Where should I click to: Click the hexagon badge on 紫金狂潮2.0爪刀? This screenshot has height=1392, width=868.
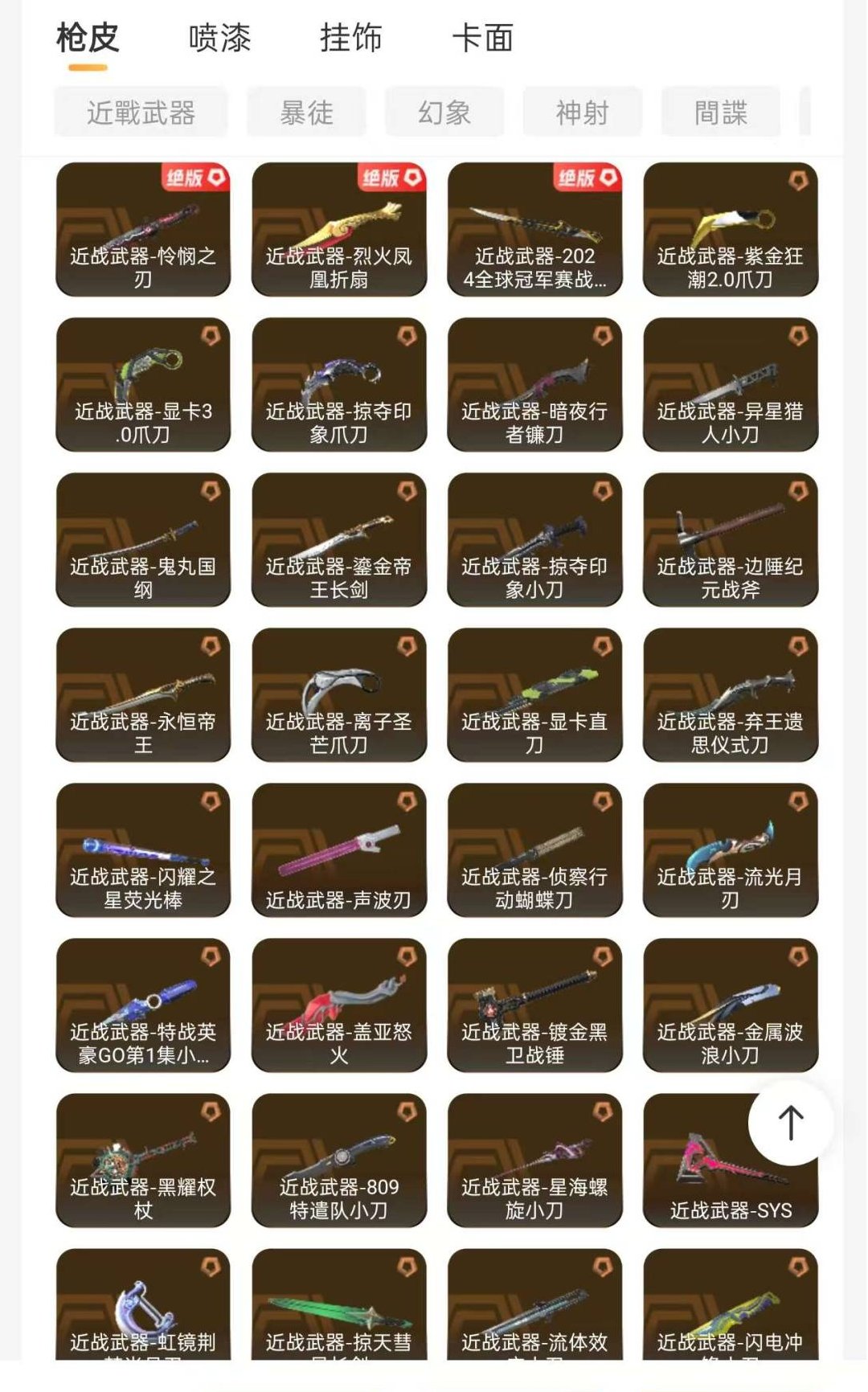point(796,181)
